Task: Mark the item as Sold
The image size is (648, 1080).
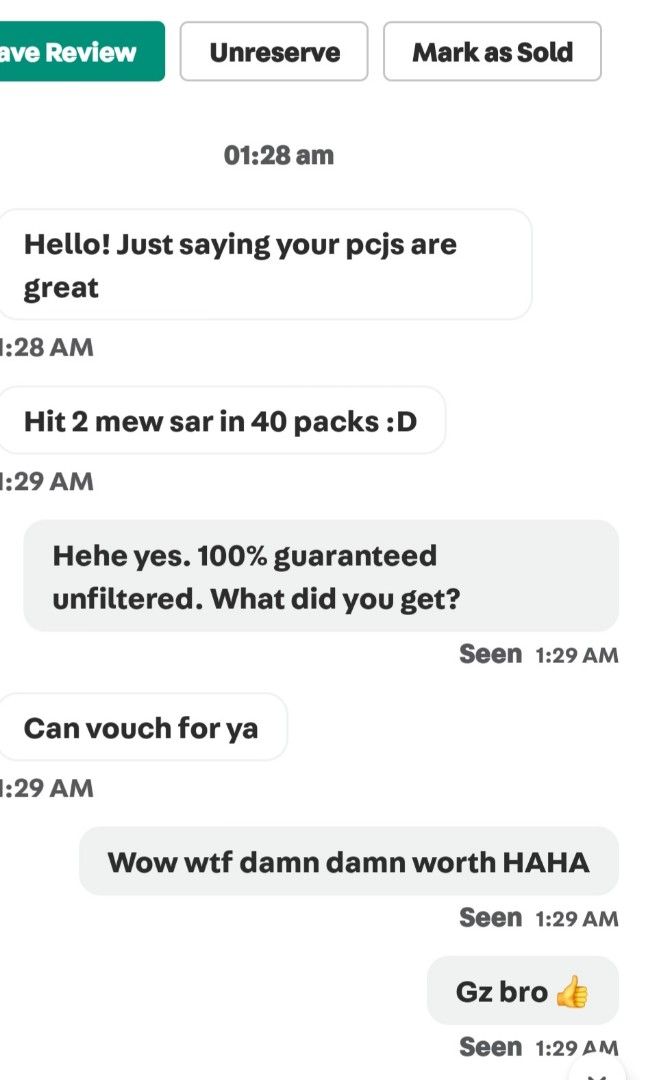Action: tap(492, 52)
